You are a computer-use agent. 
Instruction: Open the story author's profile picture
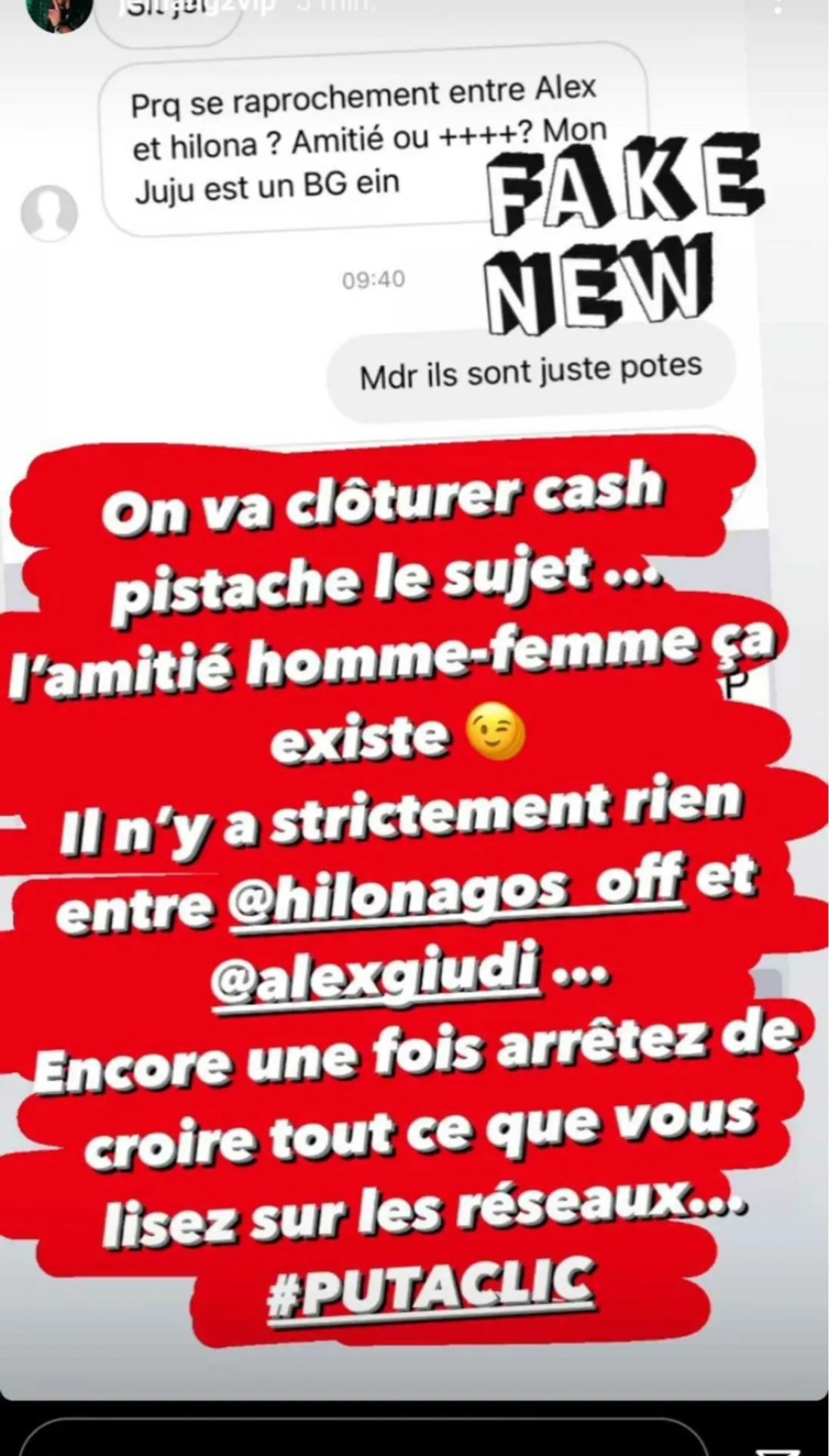60,11
